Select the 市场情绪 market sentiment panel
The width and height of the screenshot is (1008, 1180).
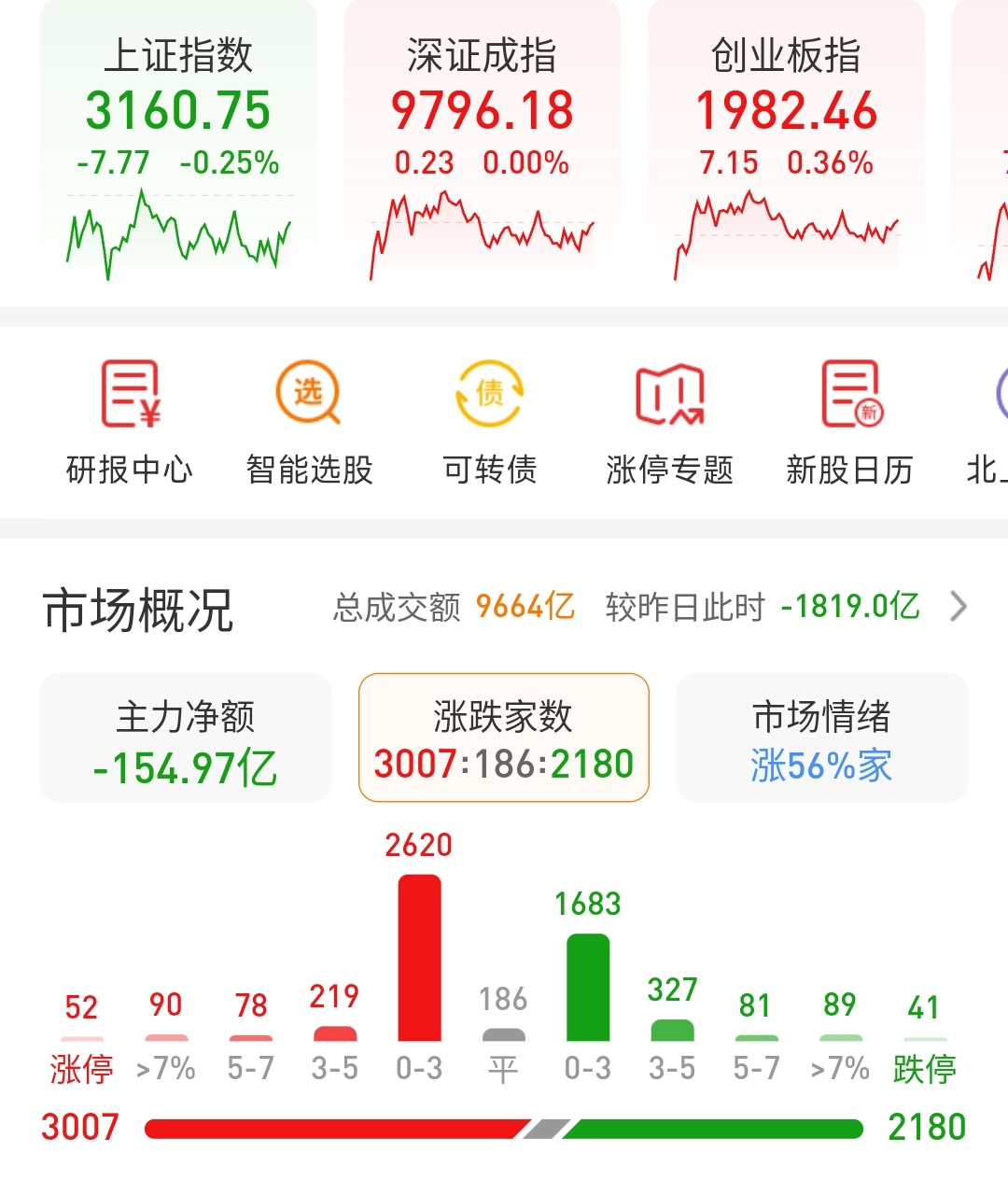click(x=819, y=737)
